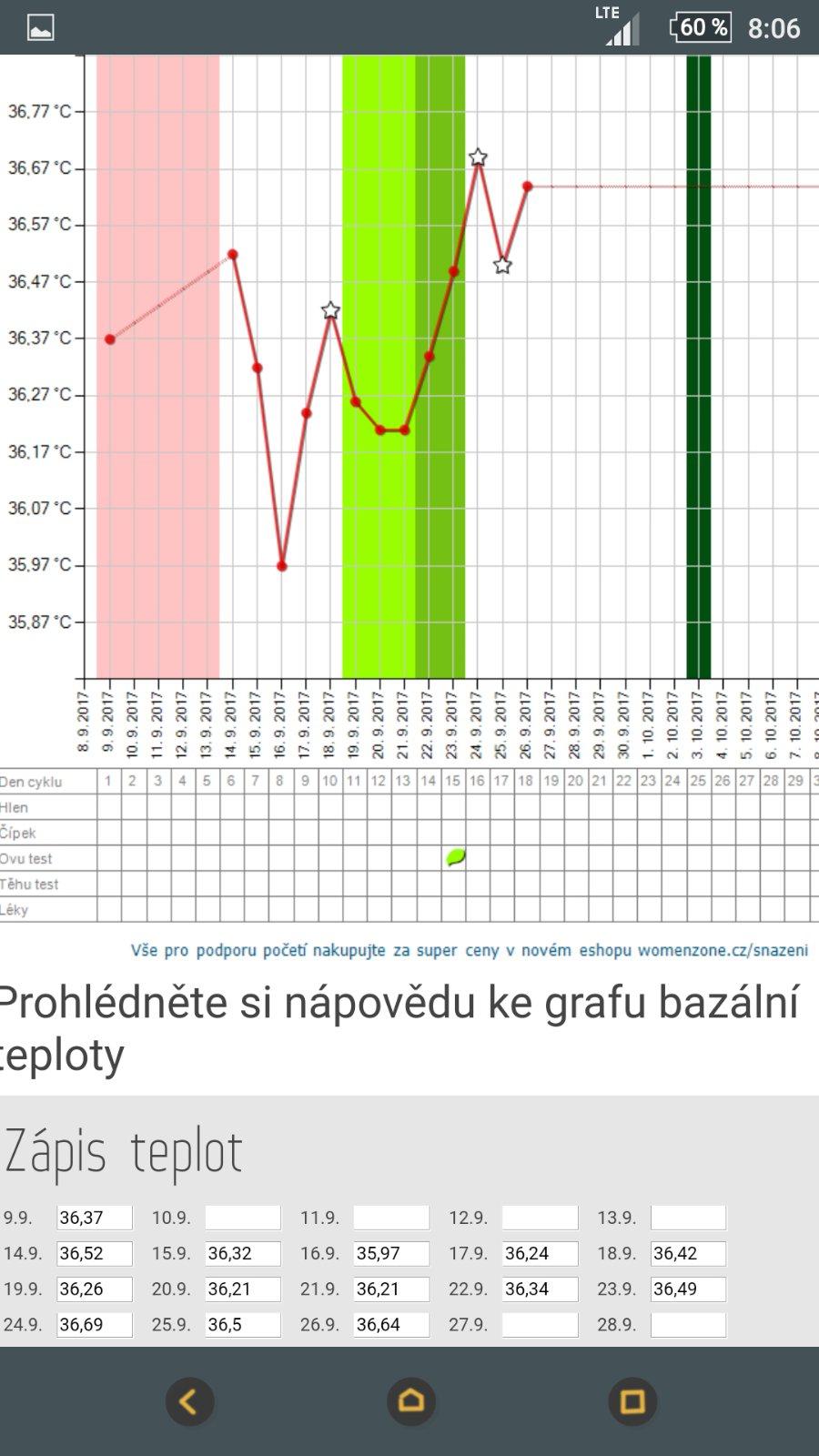The width and height of the screenshot is (819, 1456).
Task: Edit the 24.9. temperature value 36,69
Action: pos(95,1324)
